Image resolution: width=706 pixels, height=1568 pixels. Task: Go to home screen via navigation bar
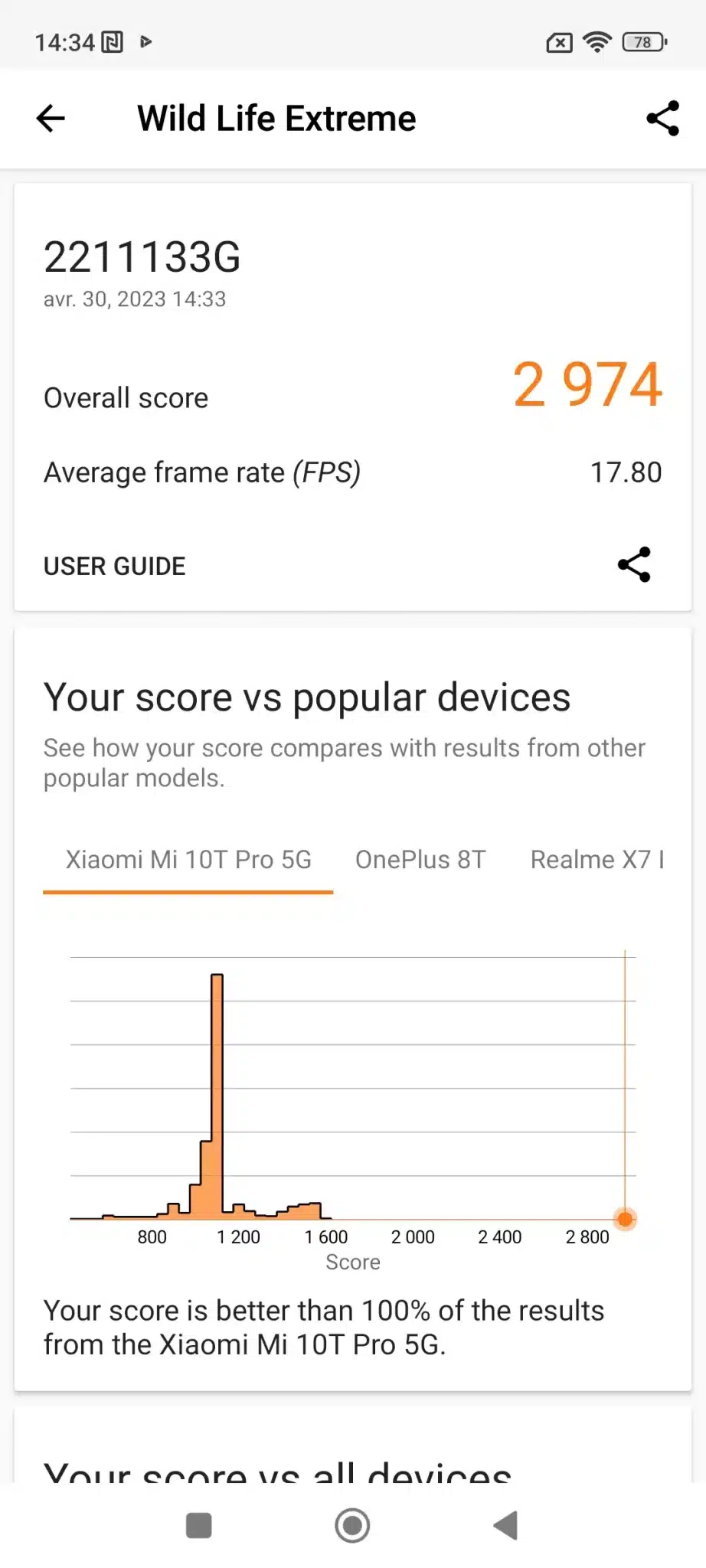coord(352,1525)
